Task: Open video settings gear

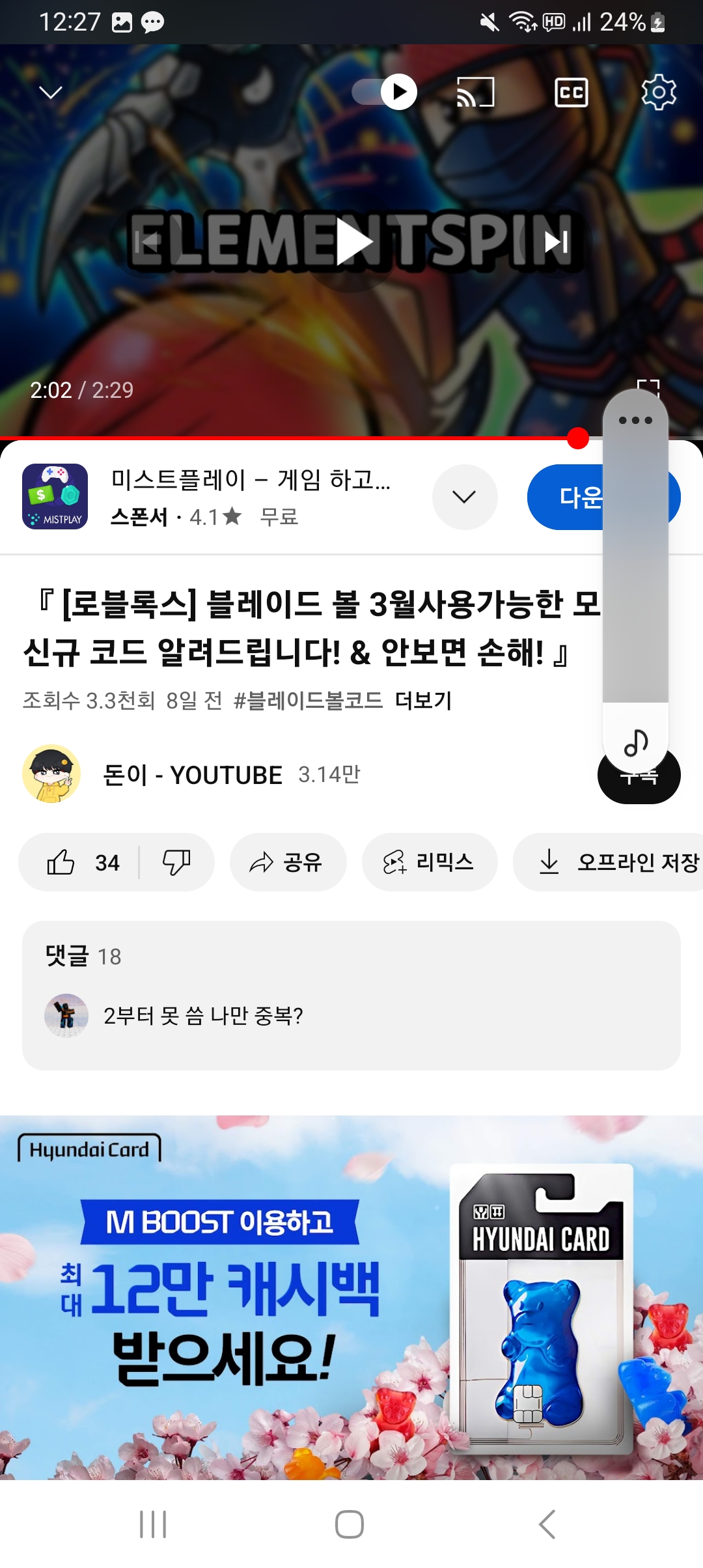Action: click(x=659, y=92)
